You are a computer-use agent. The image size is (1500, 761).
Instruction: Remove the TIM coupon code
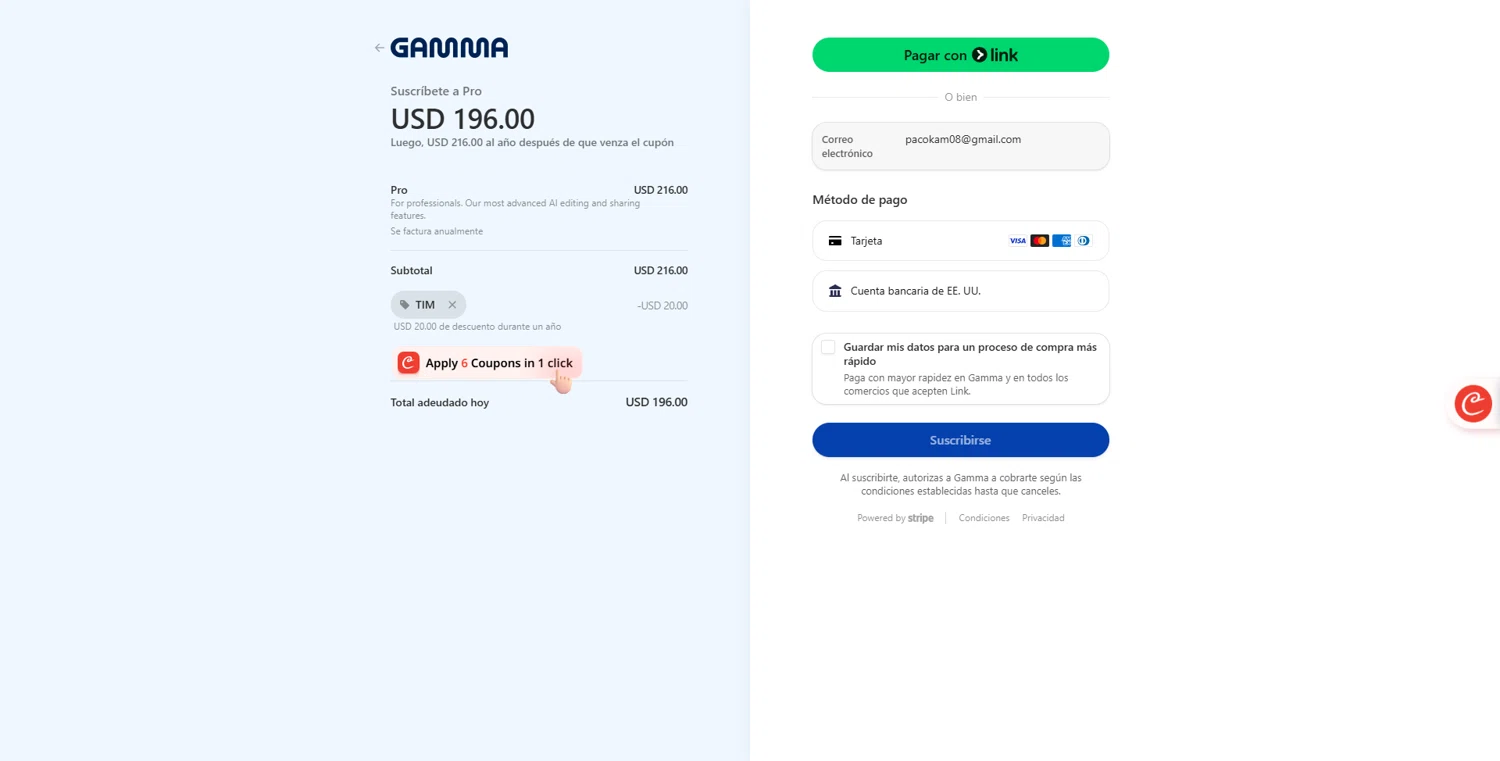pos(452,305)
